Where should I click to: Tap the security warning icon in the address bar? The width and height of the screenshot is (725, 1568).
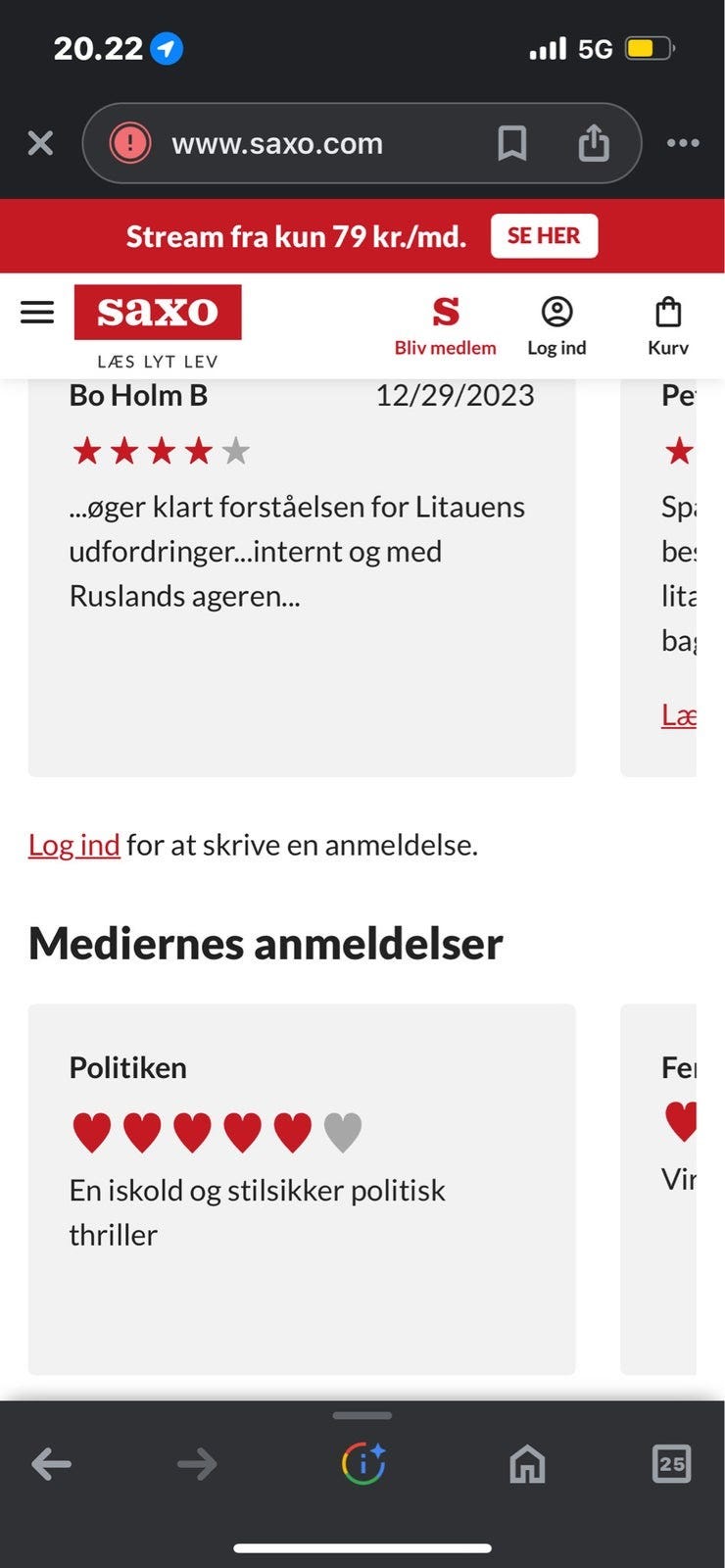[x=129, y=142]
